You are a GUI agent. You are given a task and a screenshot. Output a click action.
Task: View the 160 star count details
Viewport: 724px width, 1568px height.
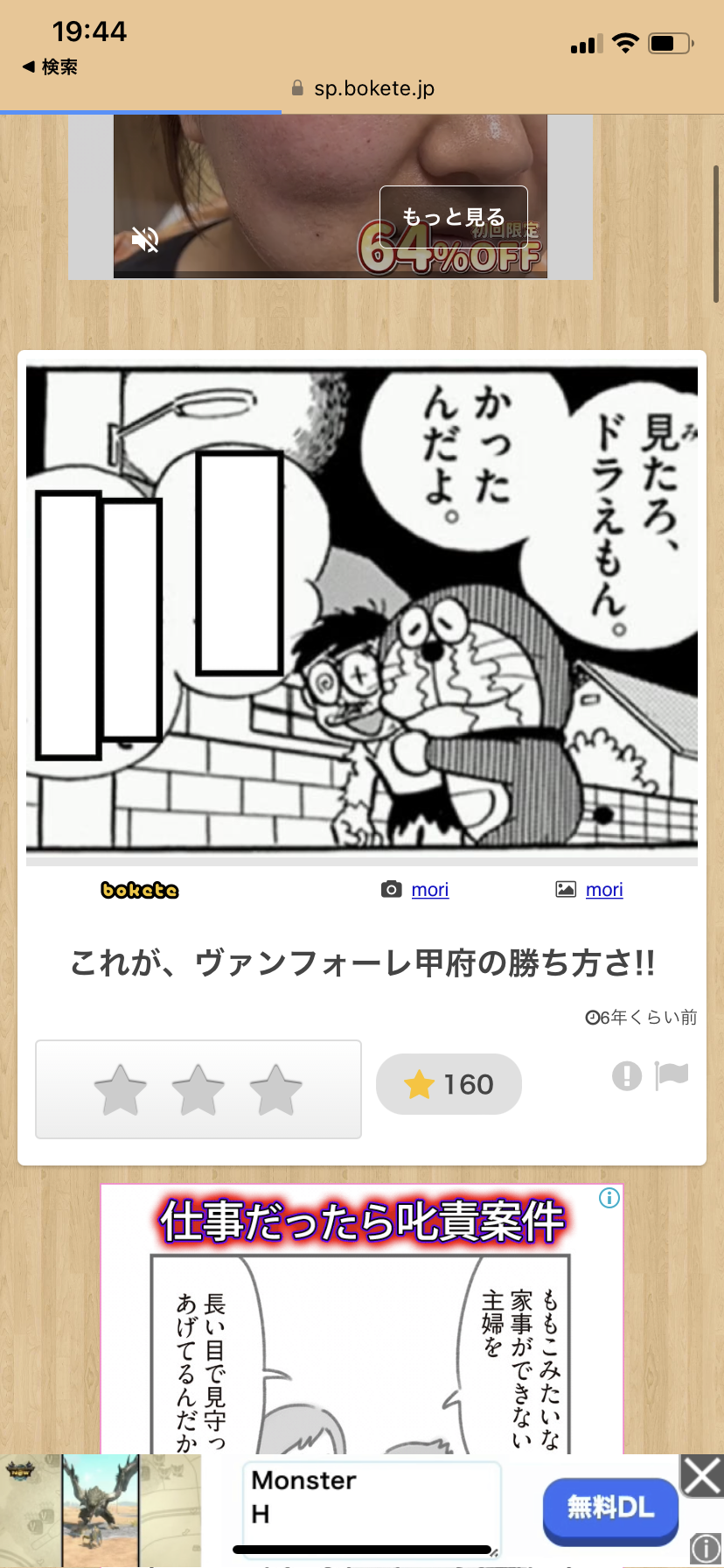click(x=449, y=1084)
